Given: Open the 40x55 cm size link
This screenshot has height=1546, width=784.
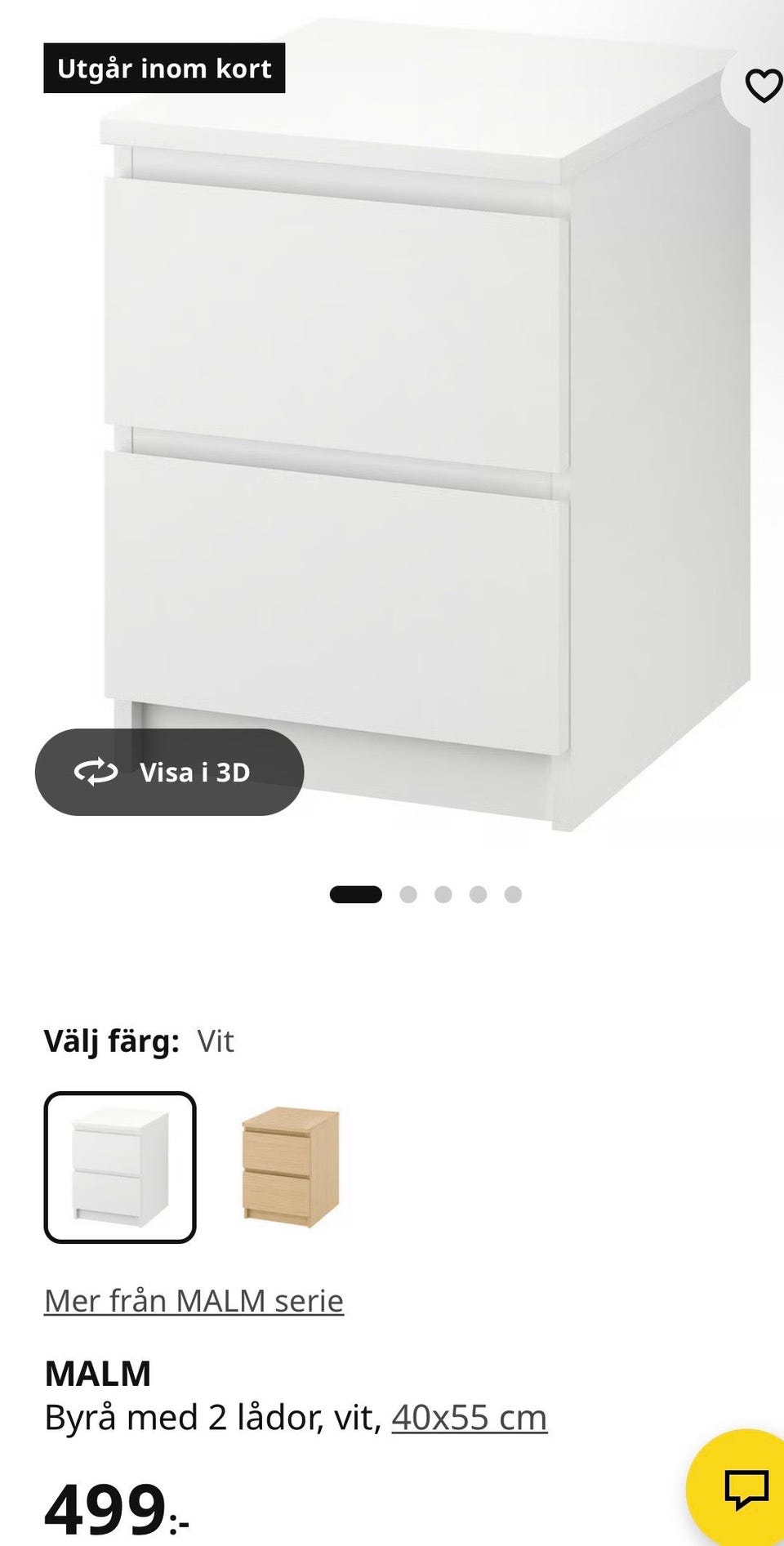Looking at the screenshot, I should (470, 1417).
